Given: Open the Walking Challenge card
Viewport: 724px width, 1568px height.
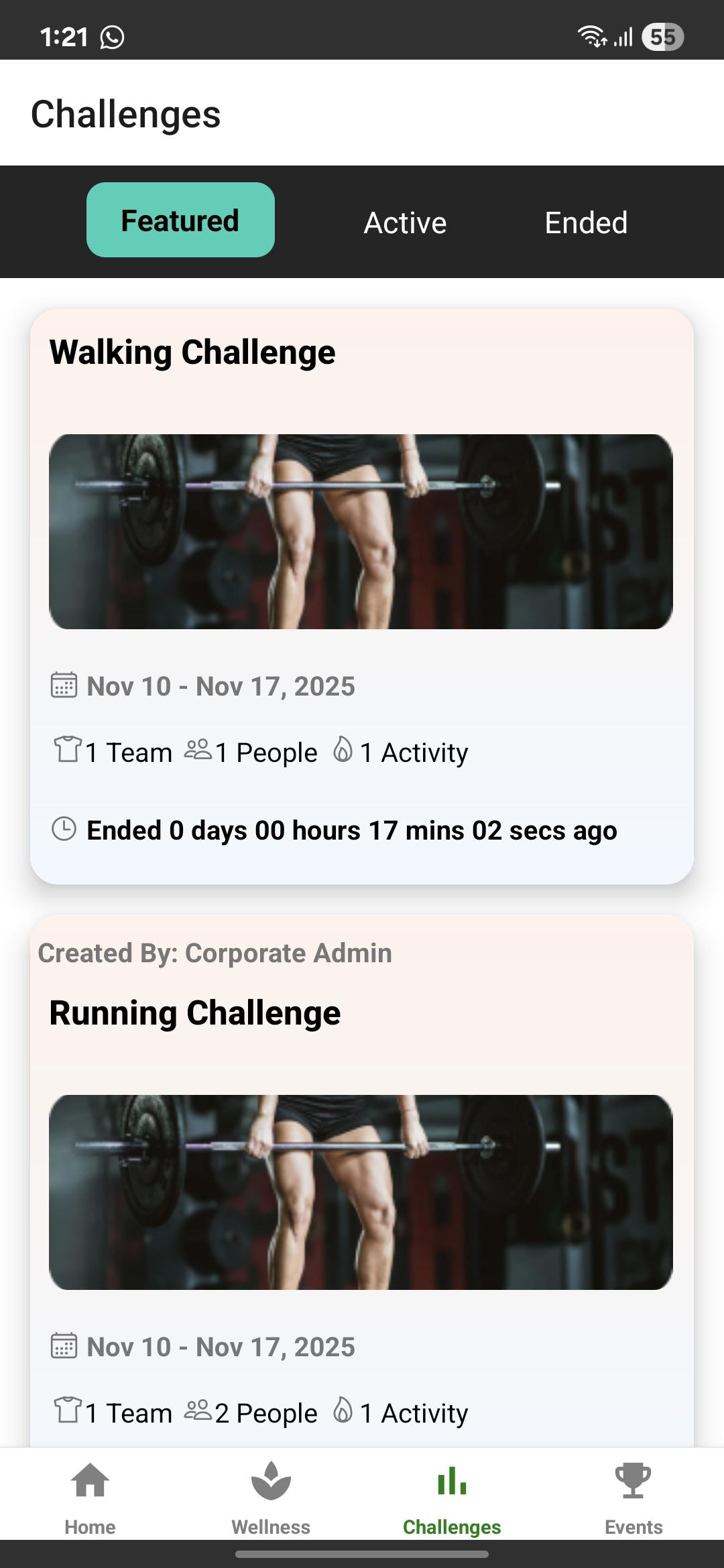Looking at the screenshot, I should [x=361, y=596].
